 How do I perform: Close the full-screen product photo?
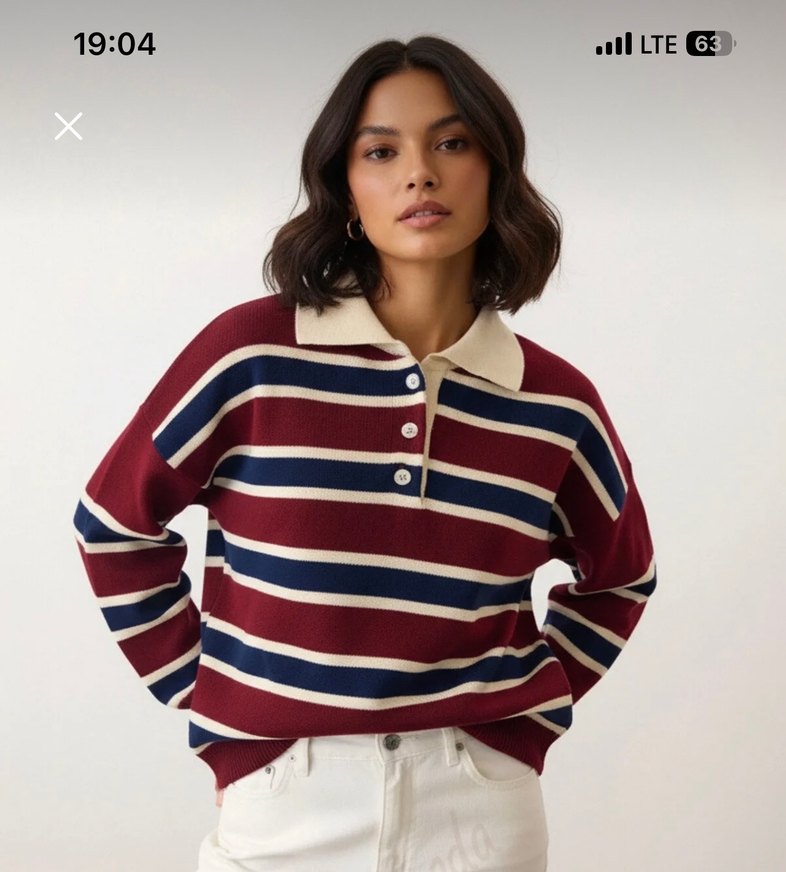point(68,126)
